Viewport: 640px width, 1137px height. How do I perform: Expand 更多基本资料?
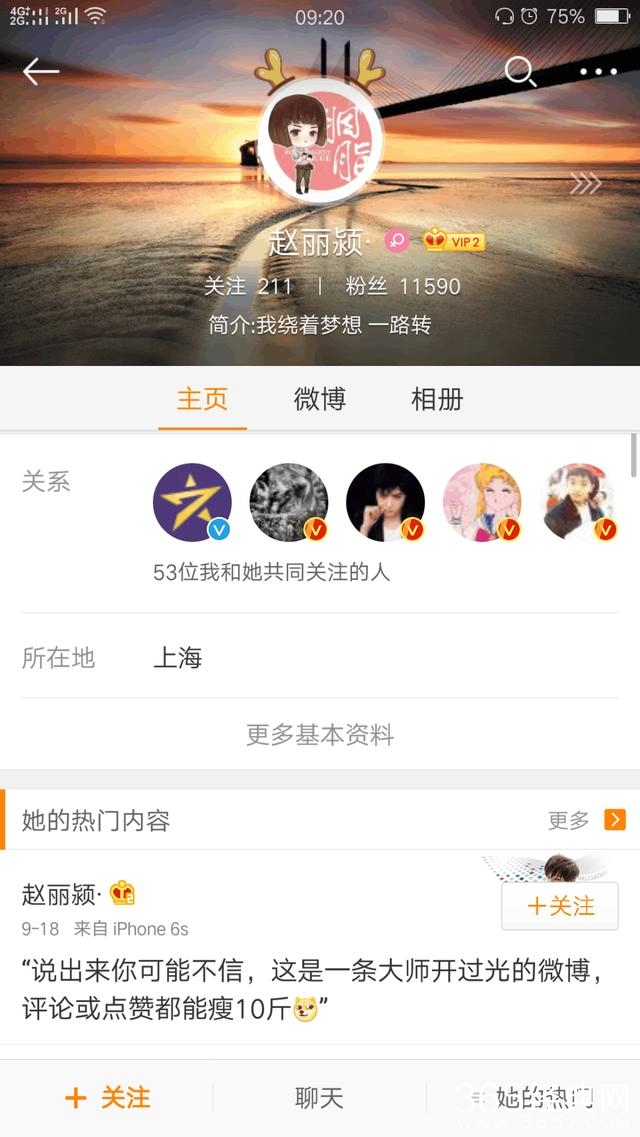[320, 735]
